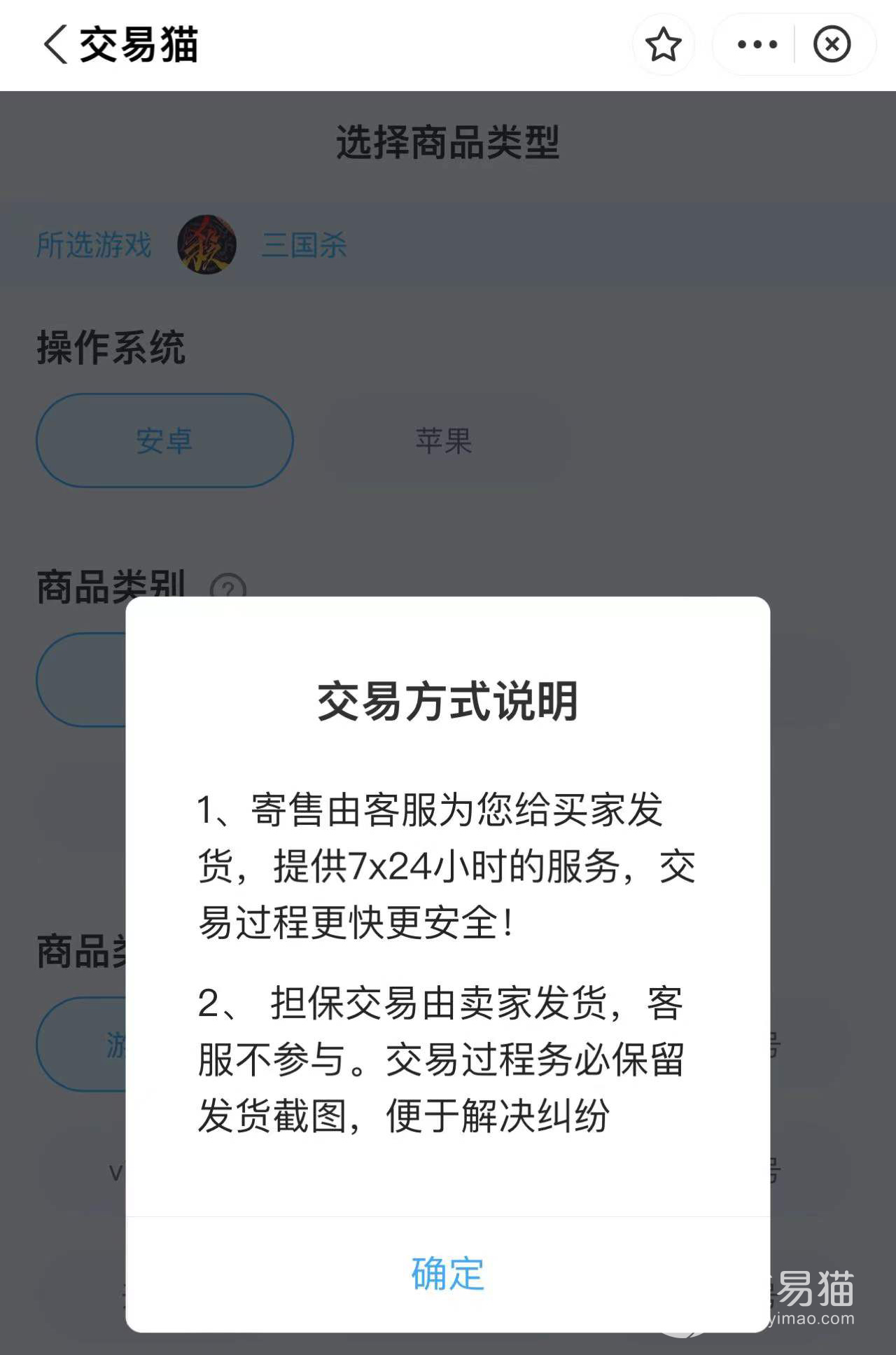Image resolution: width=896 pixels, height=1355 pixels.
Task: Choose the 苹果 operating system option
Action: click(444, 440)
